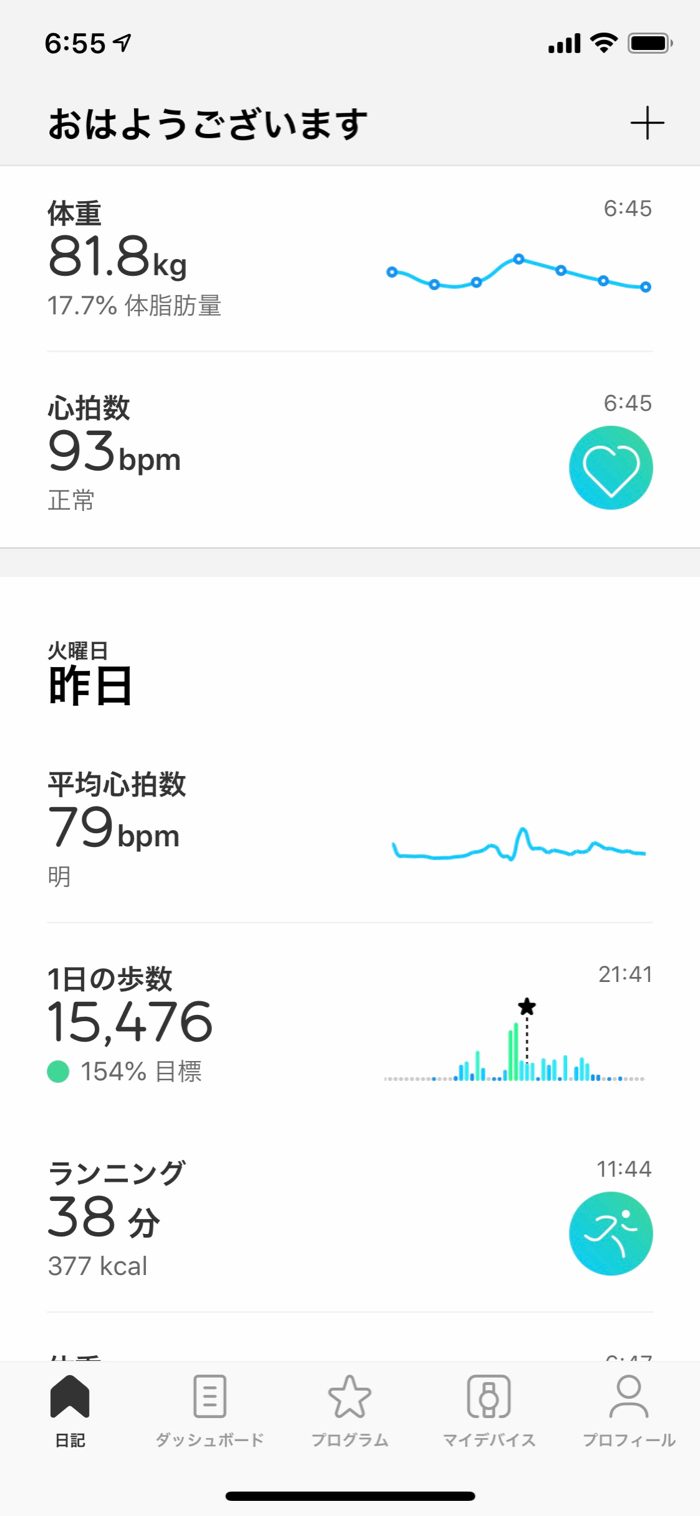
Task: Open the マイデバイス tab
Action: coord(489,1410)
